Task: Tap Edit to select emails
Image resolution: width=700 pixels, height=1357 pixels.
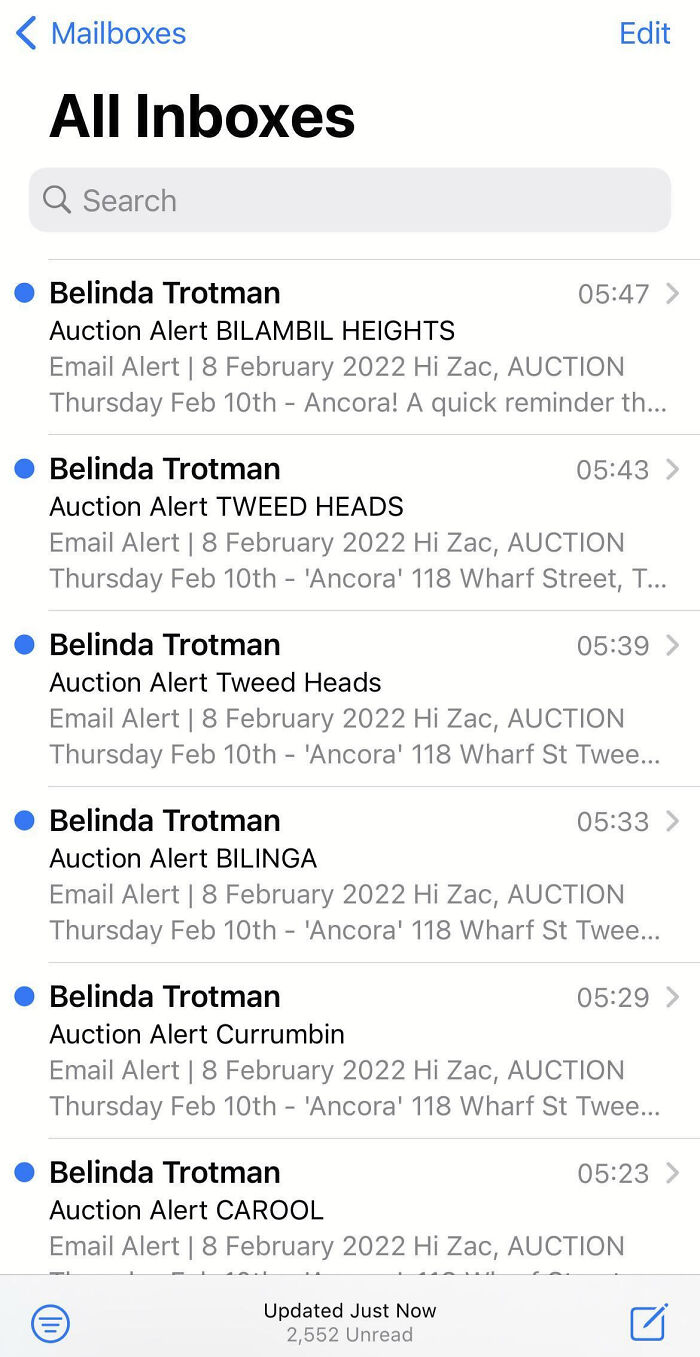Action: click(x=644, y=33)
